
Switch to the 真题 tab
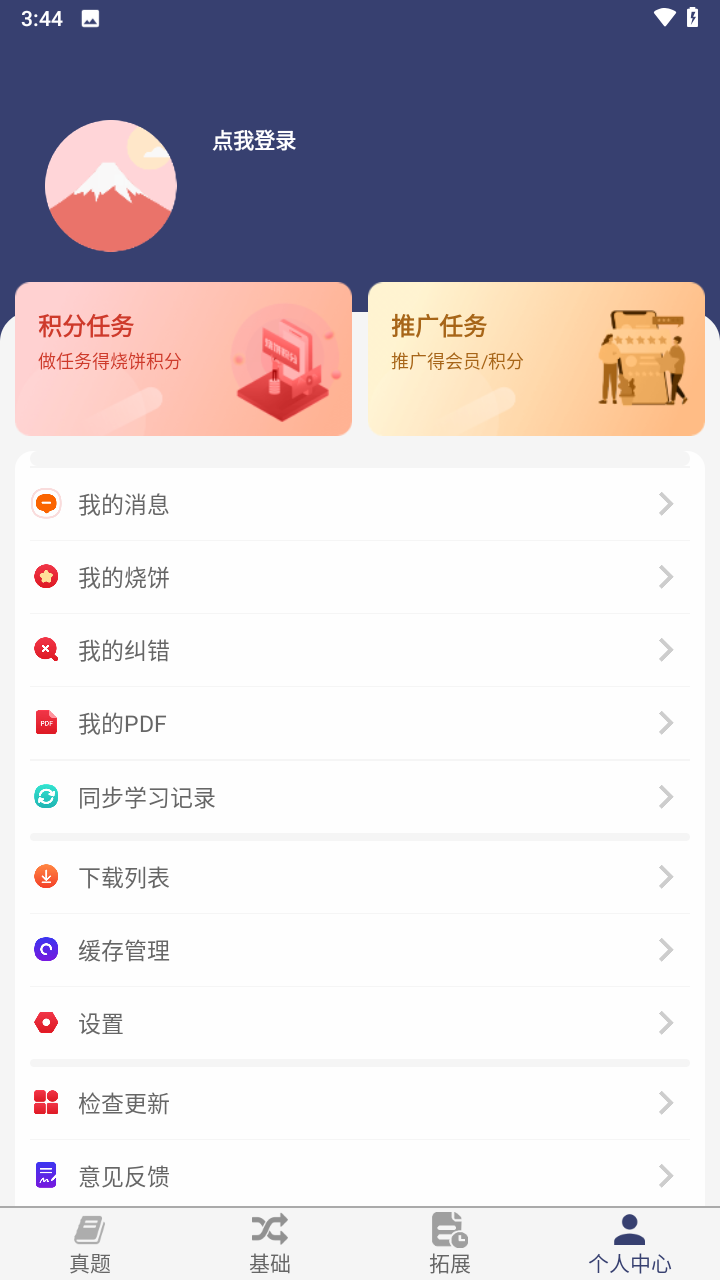coord(90,1244)
